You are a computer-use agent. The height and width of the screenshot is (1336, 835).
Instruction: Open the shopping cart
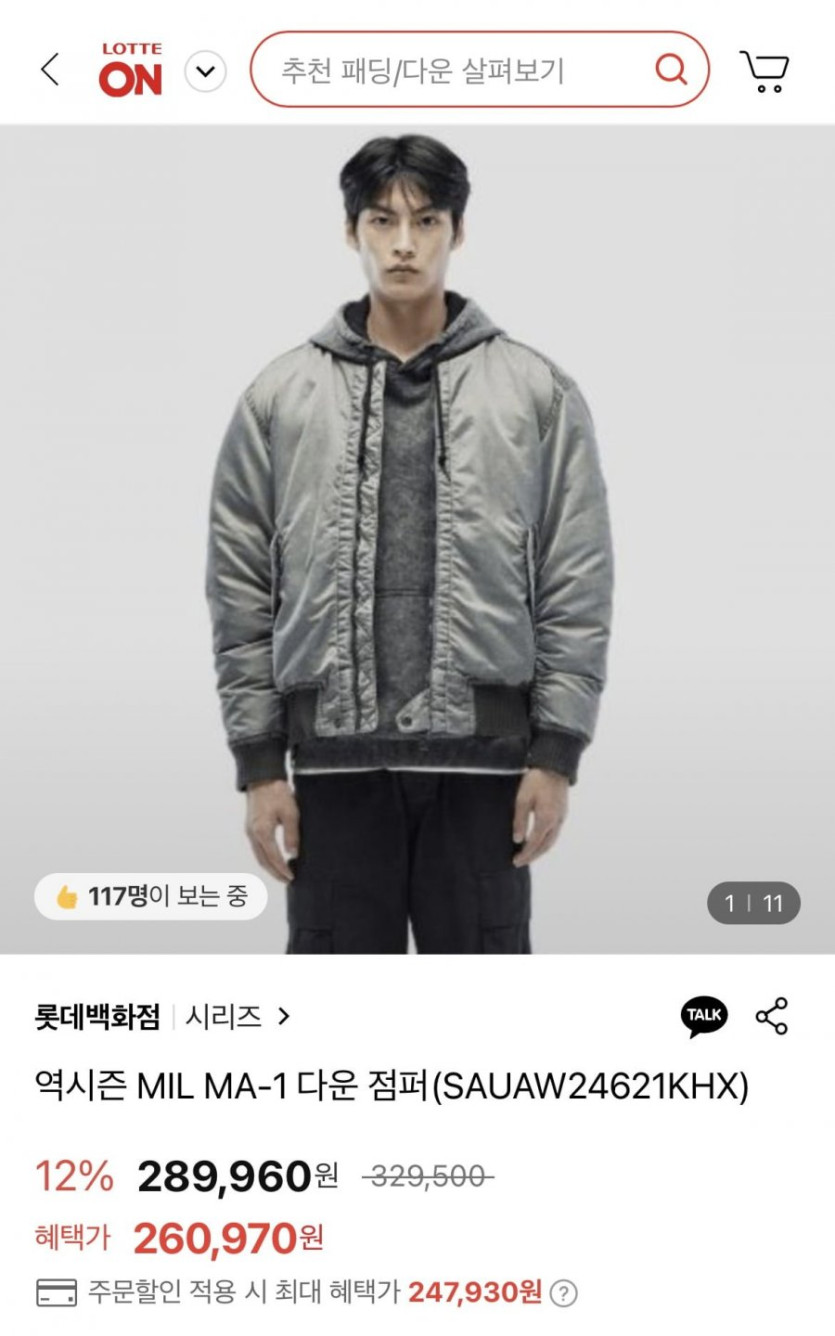[x=765, y=70]
